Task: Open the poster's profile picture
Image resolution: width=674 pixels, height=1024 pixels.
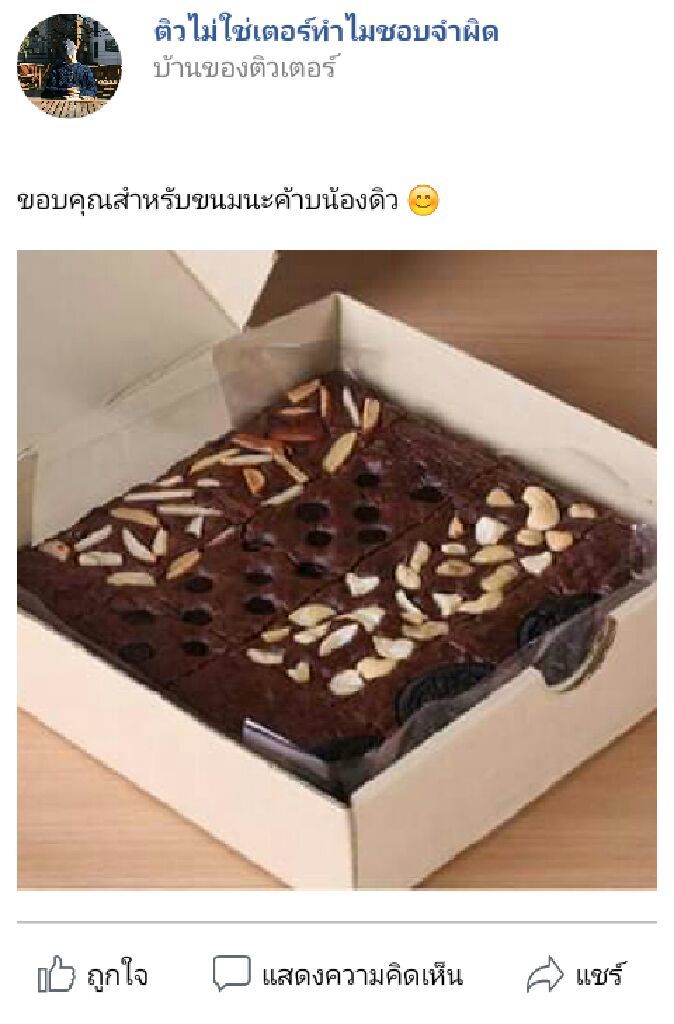Action: point(68,65)
